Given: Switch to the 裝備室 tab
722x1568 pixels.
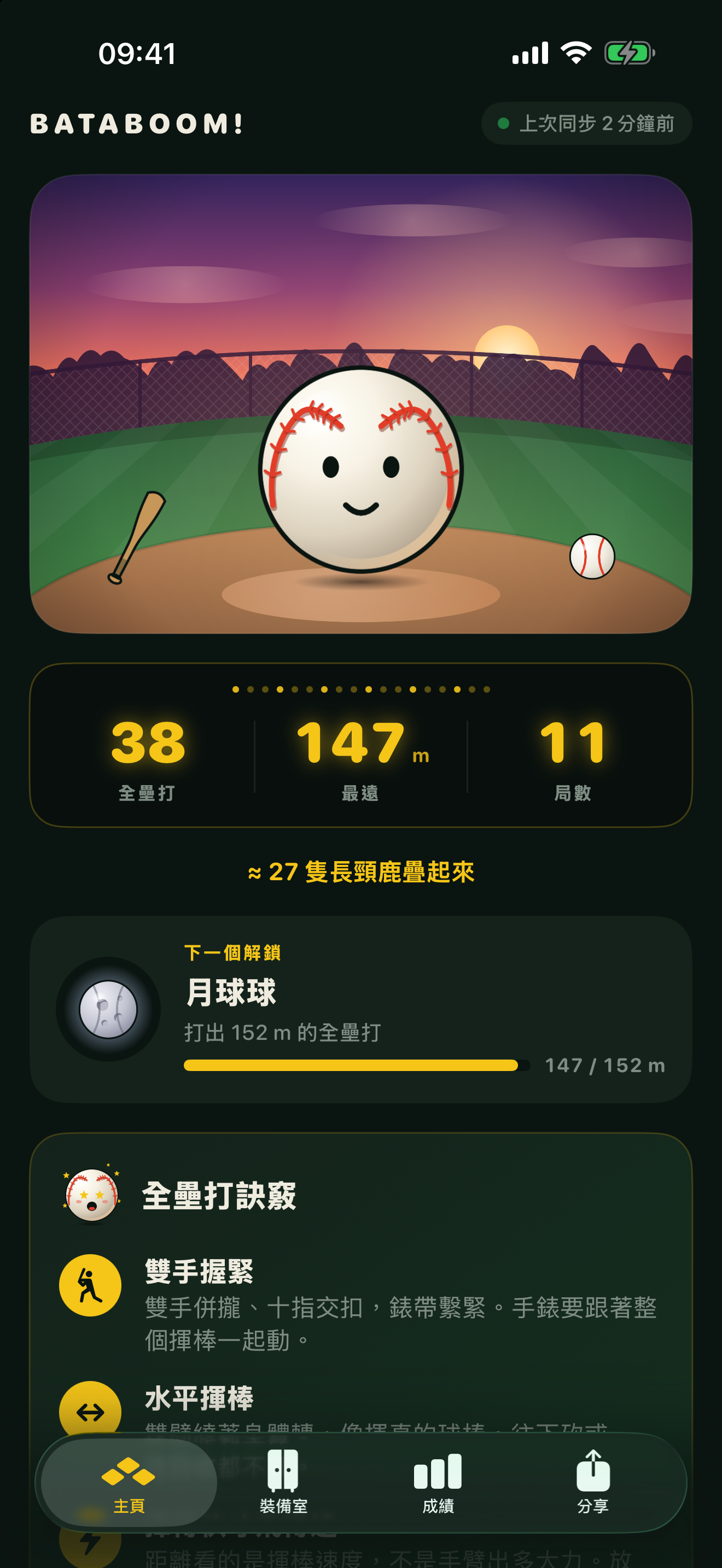Looking at the screenshot, I should click(x=284, y=1482).
